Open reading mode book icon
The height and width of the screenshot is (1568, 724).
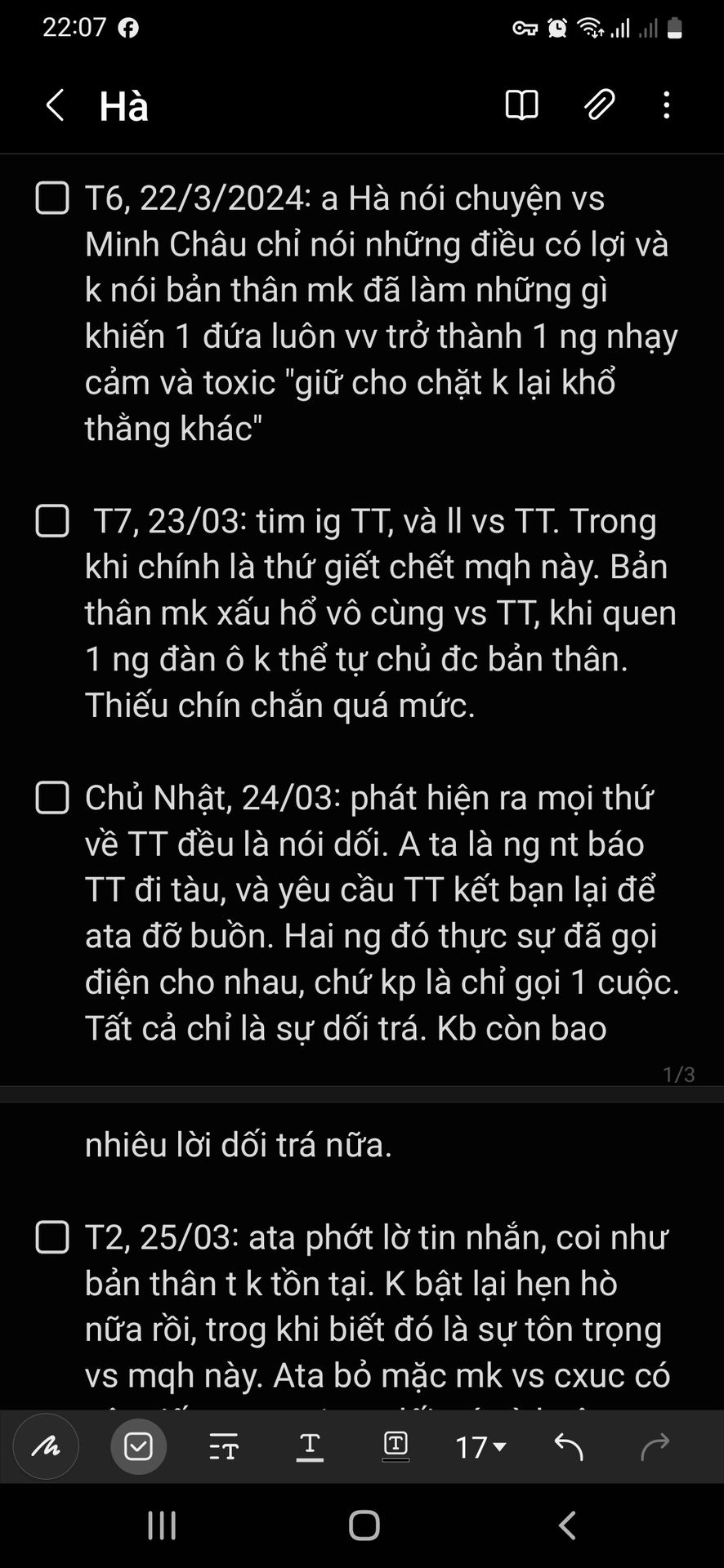[521, 105]
